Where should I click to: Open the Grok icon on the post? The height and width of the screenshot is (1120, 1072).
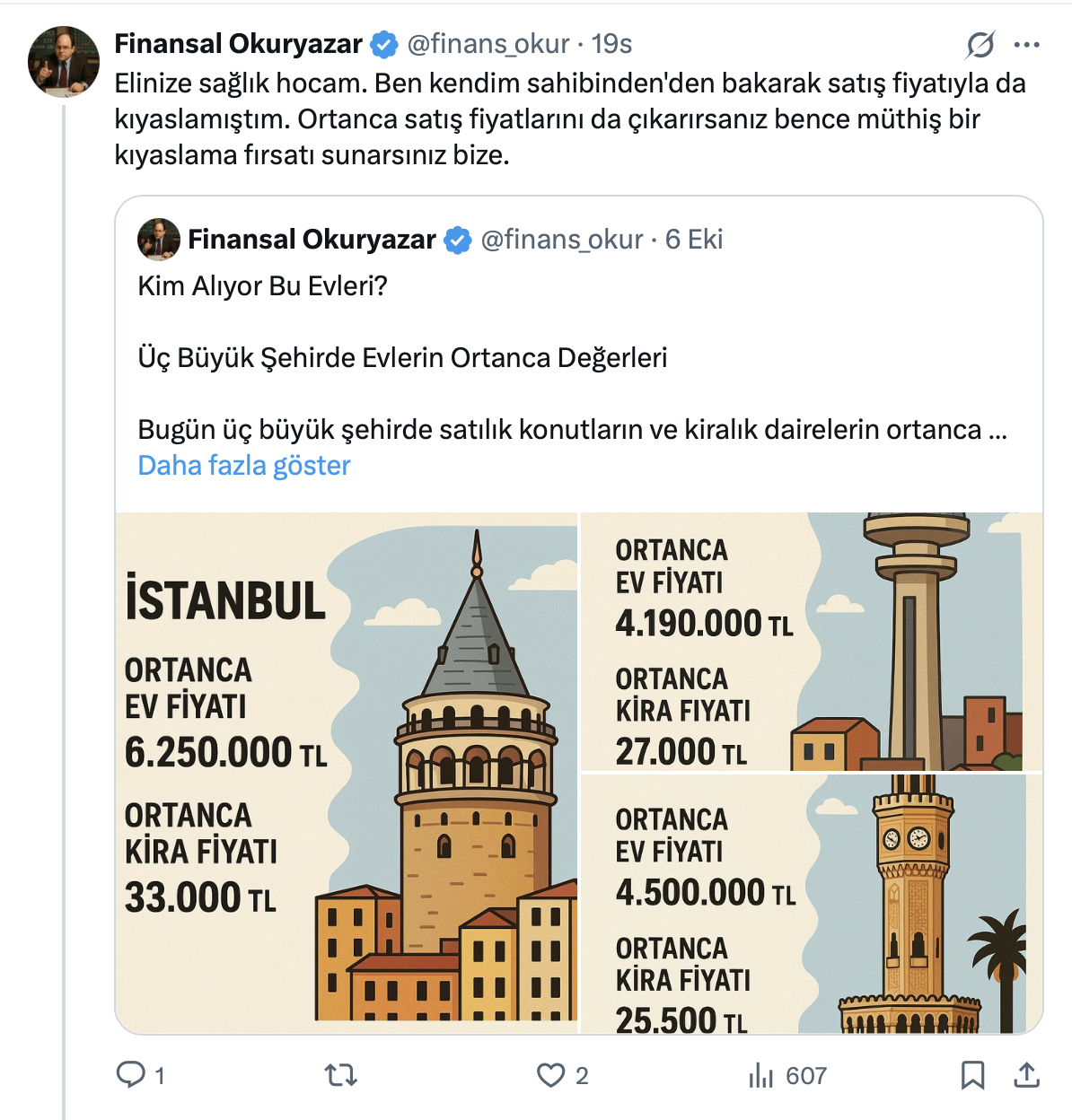tap(980, 44)
